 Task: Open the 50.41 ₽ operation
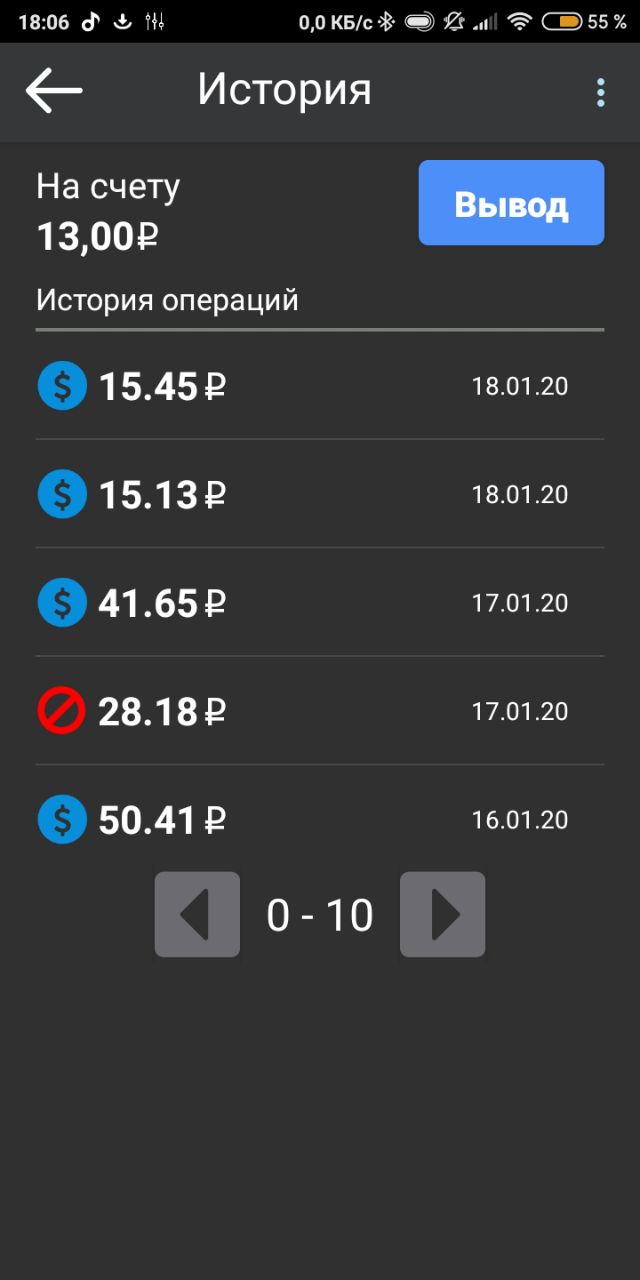click(320, 820)
